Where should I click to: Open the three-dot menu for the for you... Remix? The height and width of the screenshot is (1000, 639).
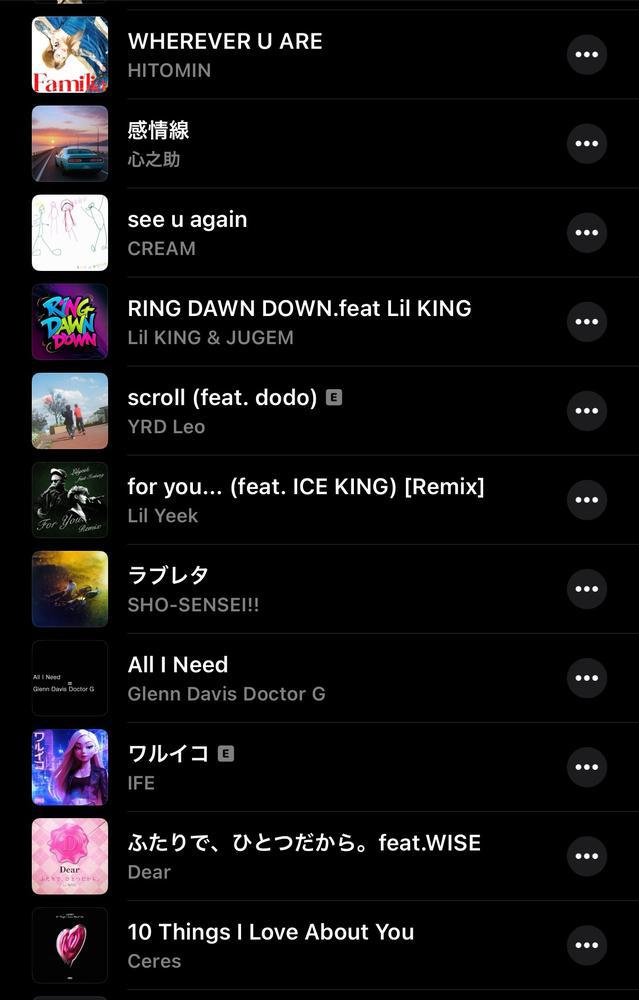pyautogui.click(x=587, y=500)
